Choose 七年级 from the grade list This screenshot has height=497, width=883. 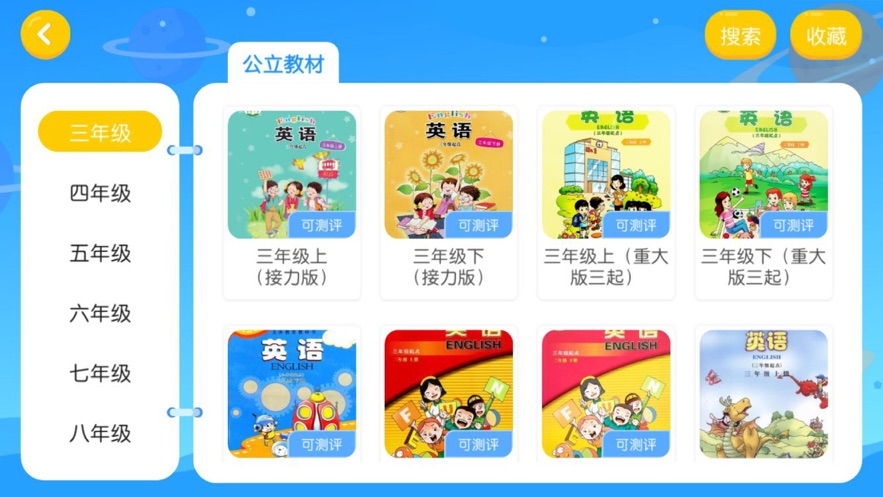pyautogui.click(x=100, y=373)
